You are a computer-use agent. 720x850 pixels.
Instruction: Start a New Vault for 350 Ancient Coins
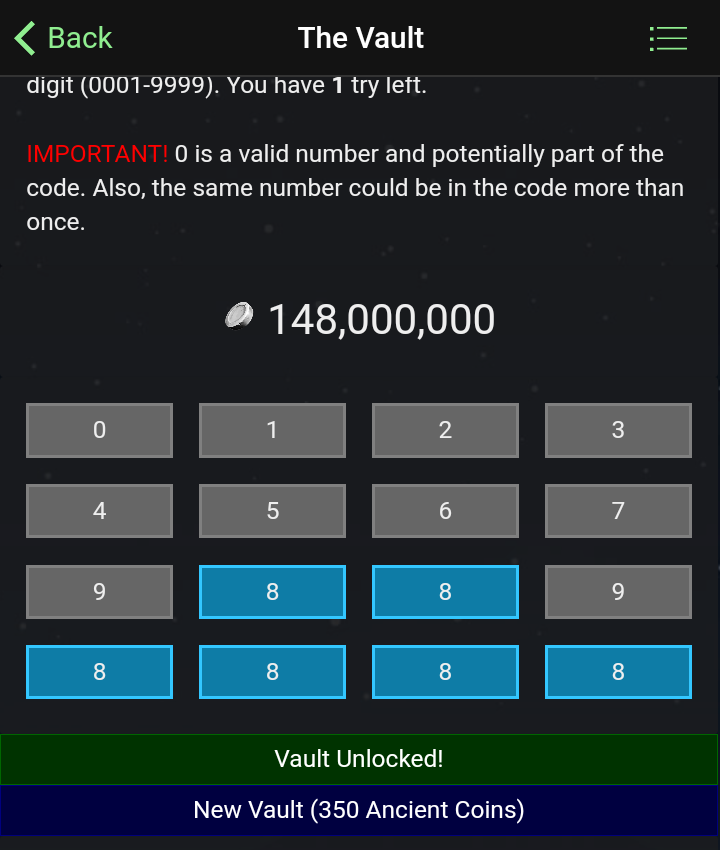359,810
